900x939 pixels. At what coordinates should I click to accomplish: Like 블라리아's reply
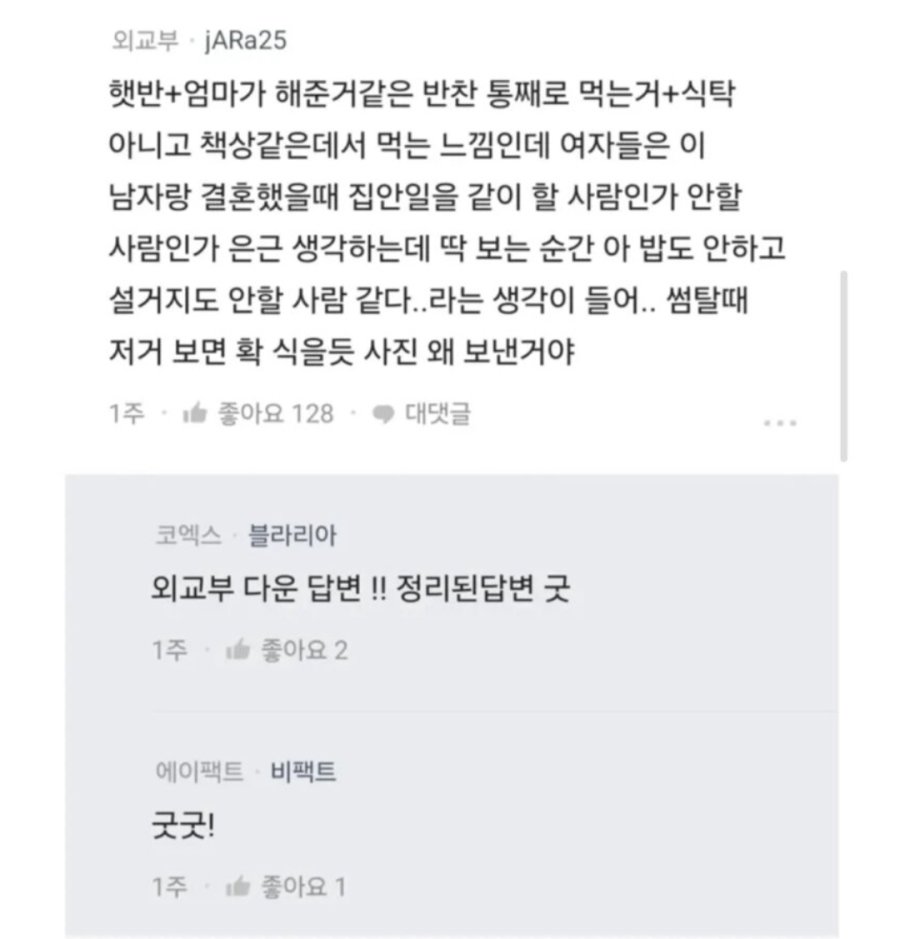click(x=238, y=651)
